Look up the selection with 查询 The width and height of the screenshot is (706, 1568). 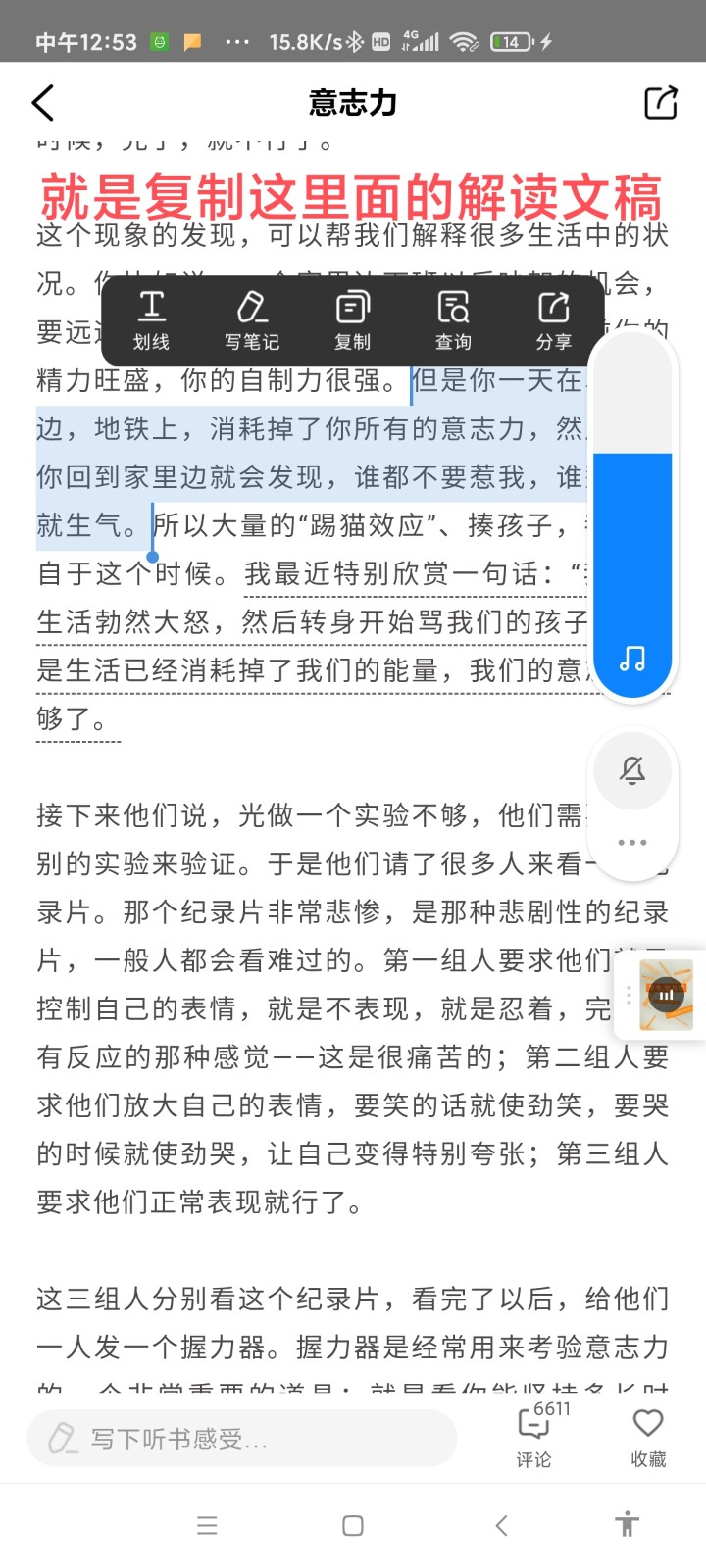(x=453, y=320)
